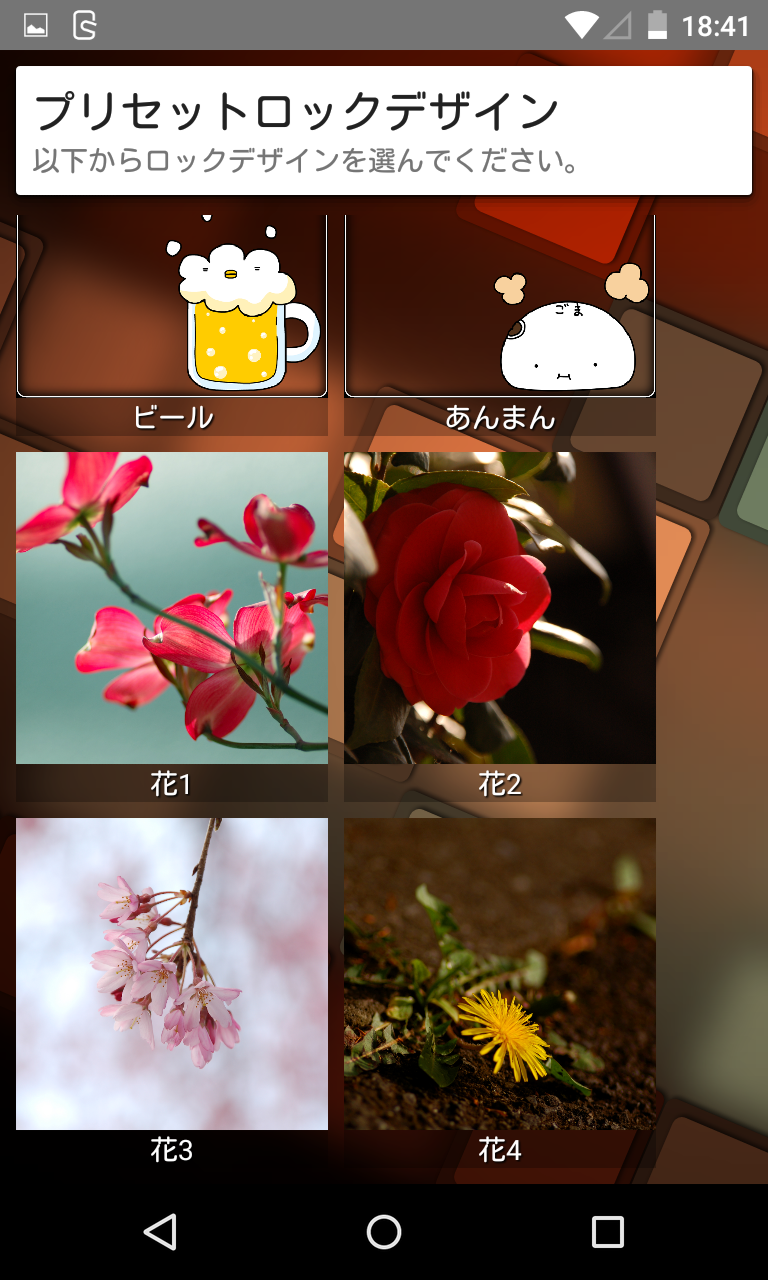Click the ビール label text
Viewport: 768px width, 1280px height.
pos(171,415)
